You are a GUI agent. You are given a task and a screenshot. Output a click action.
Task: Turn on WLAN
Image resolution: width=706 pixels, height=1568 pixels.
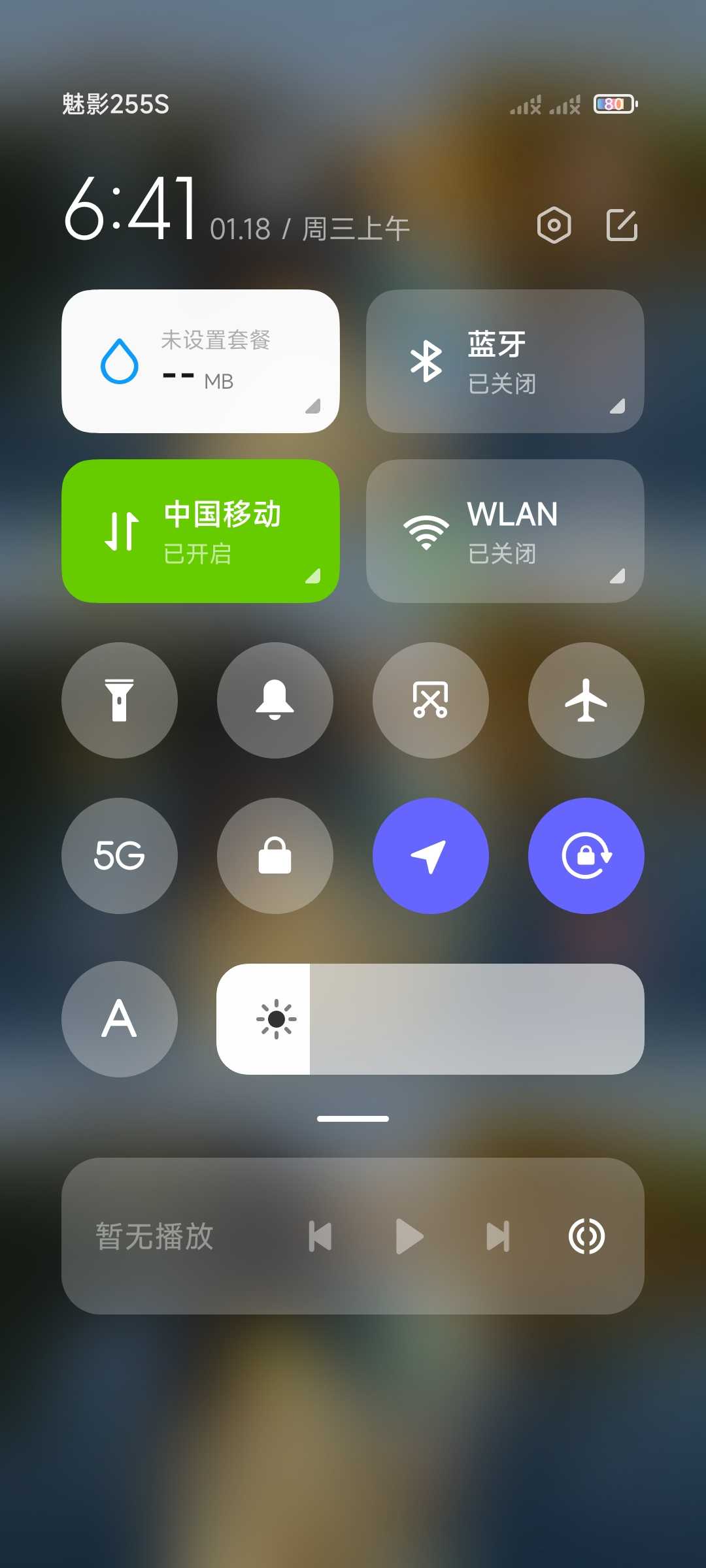pyautogui.click(x=505, y=531)
